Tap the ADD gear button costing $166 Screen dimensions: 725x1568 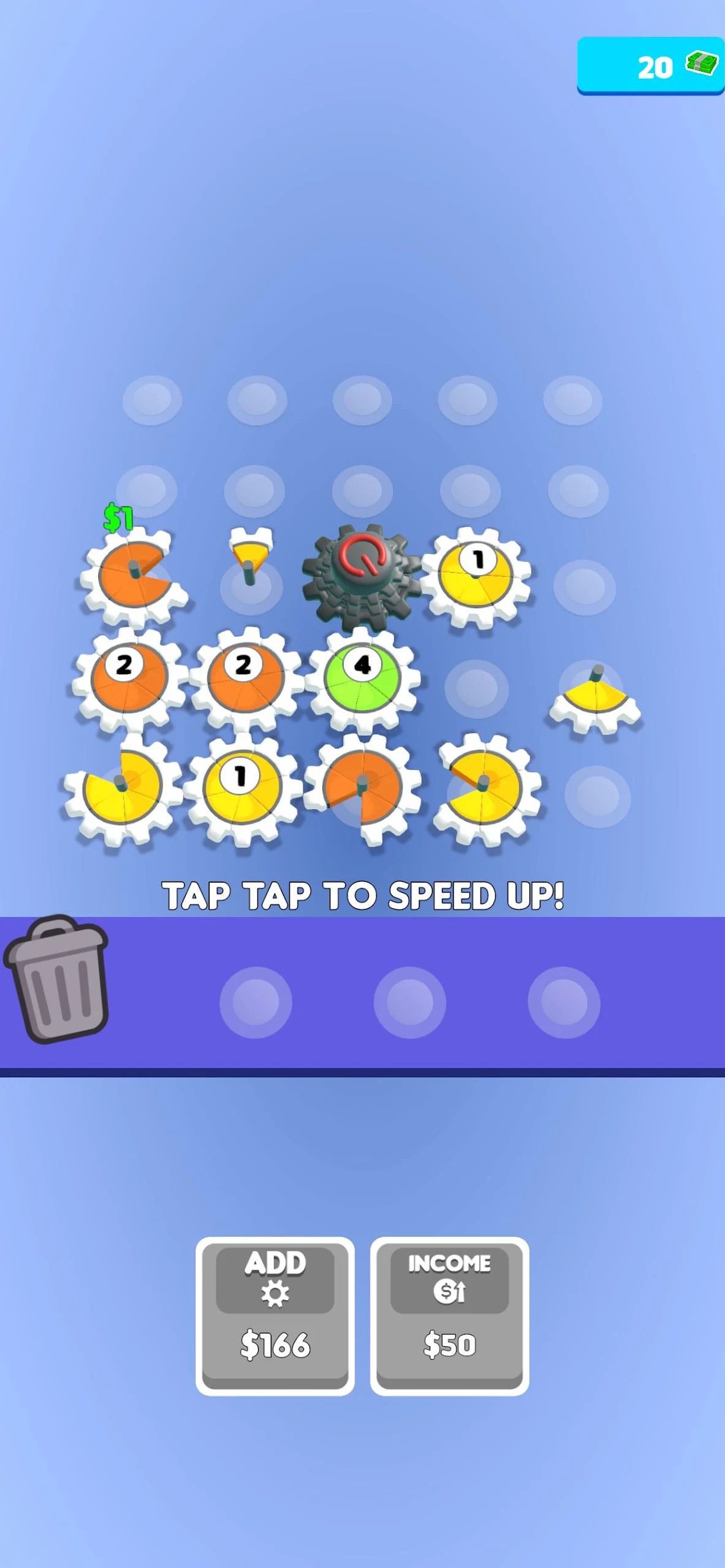(275, 1316)
